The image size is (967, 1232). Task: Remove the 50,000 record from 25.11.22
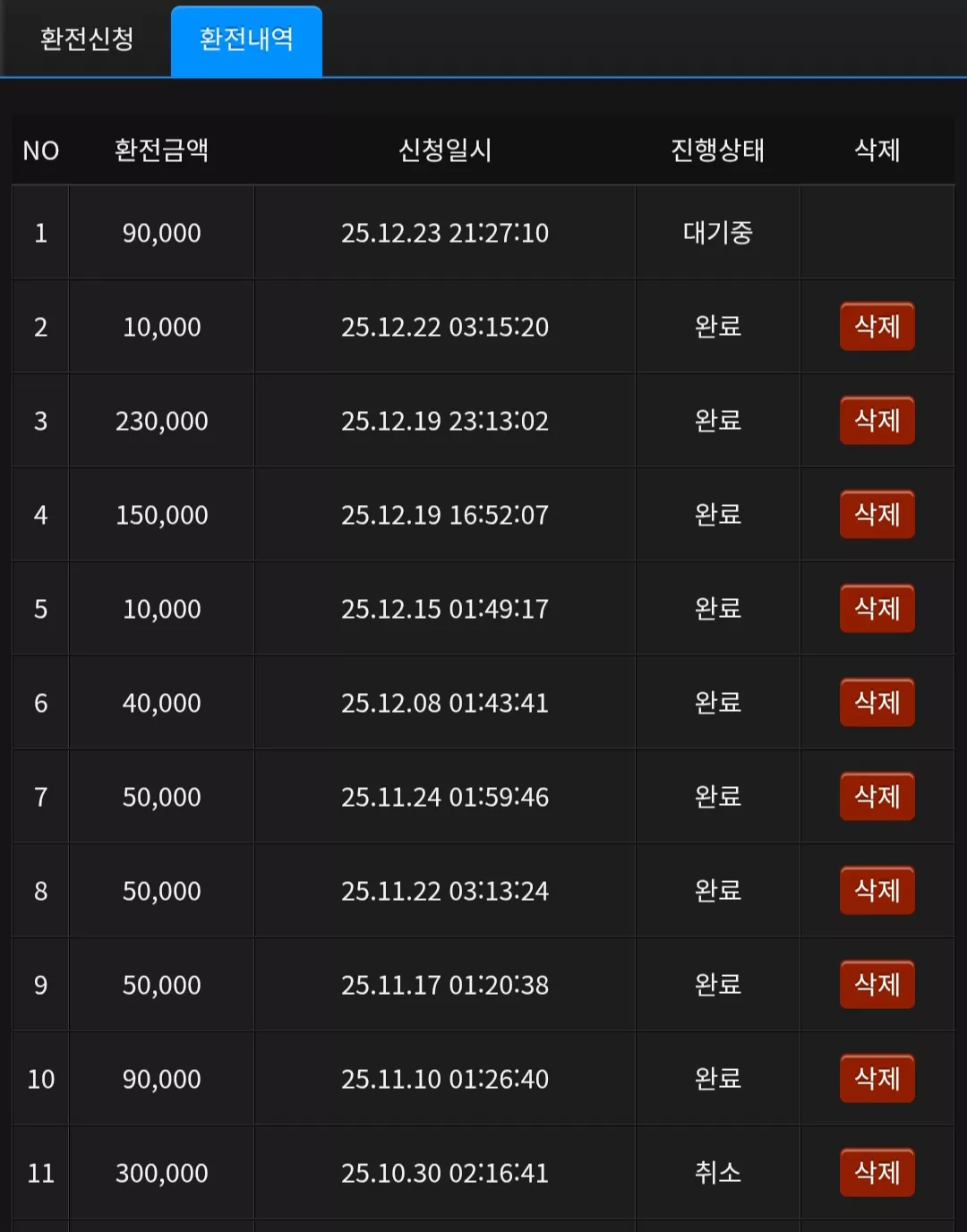click(x=877, y=890)
